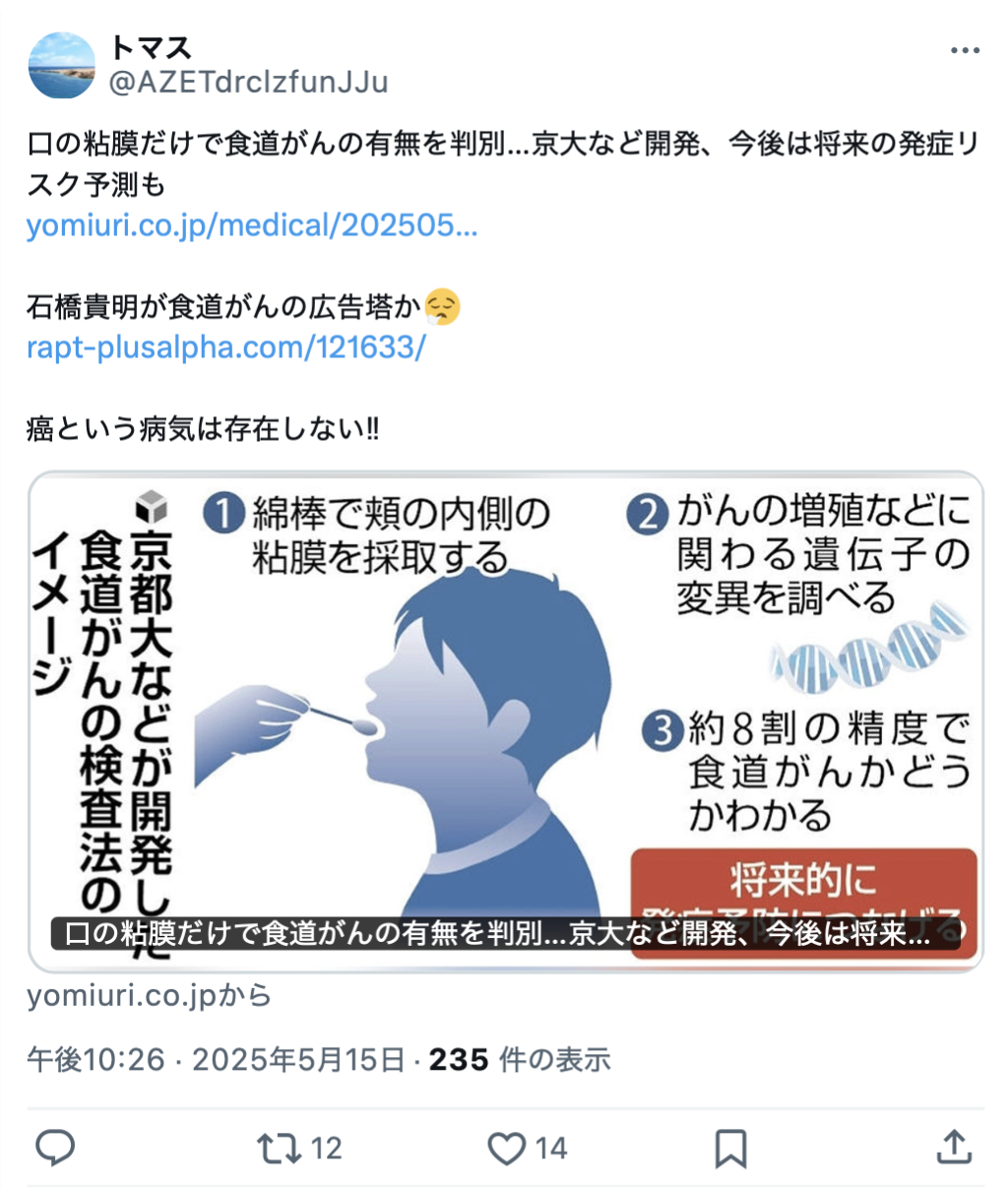Open the tweet's overflow menu
Image resolution: width=1008 pixels, height=1187 pixels.
[965, 51]
